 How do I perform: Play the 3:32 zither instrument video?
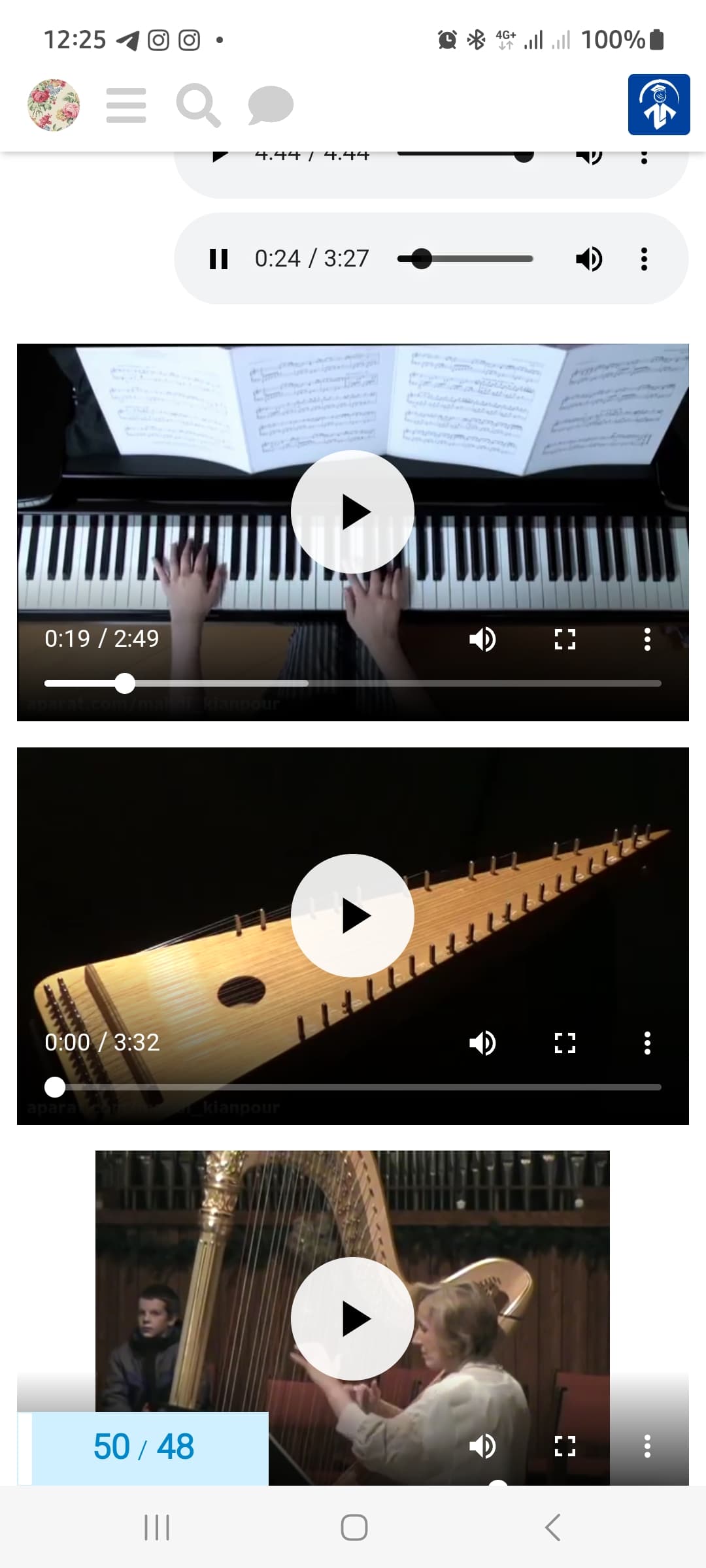352,915
